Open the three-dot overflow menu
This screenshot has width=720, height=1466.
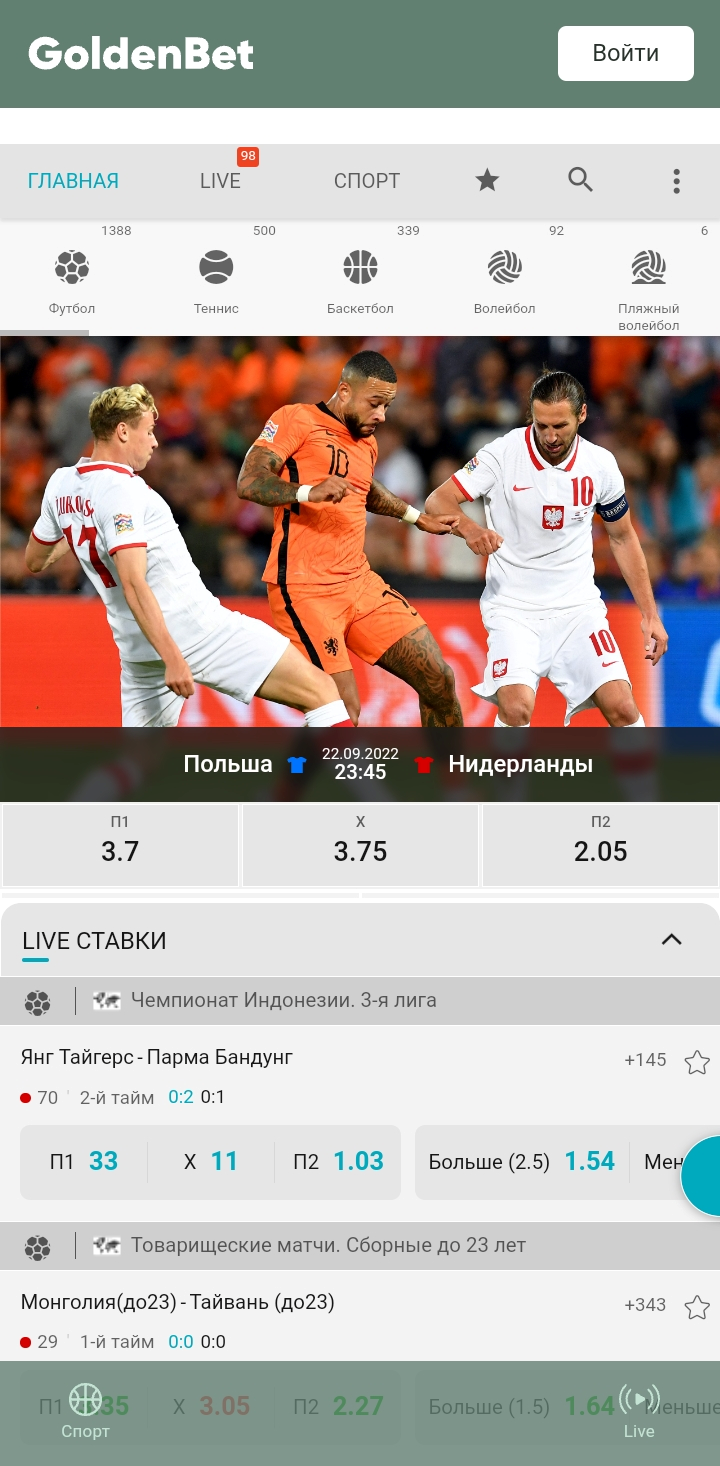tap(676, 181)
